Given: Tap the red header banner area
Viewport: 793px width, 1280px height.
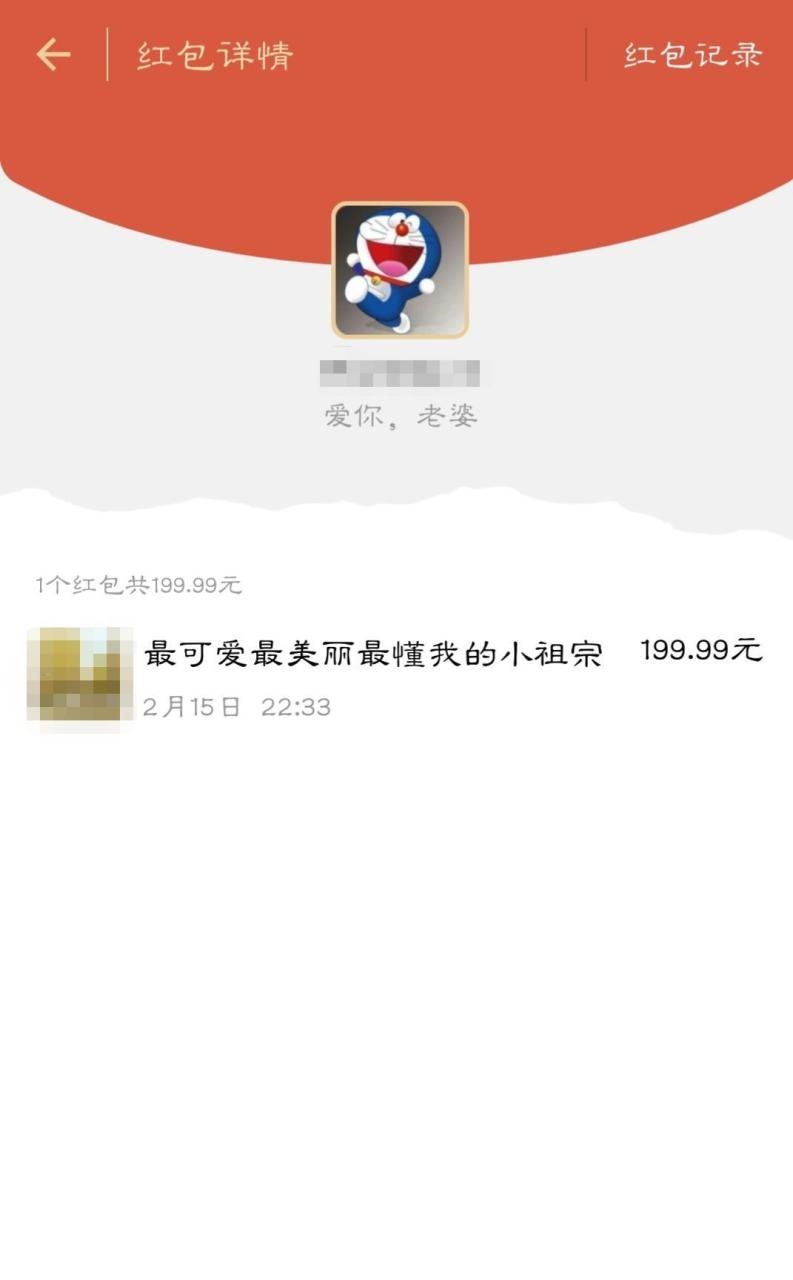Looking at the screenshot, I should coord(396,130).
